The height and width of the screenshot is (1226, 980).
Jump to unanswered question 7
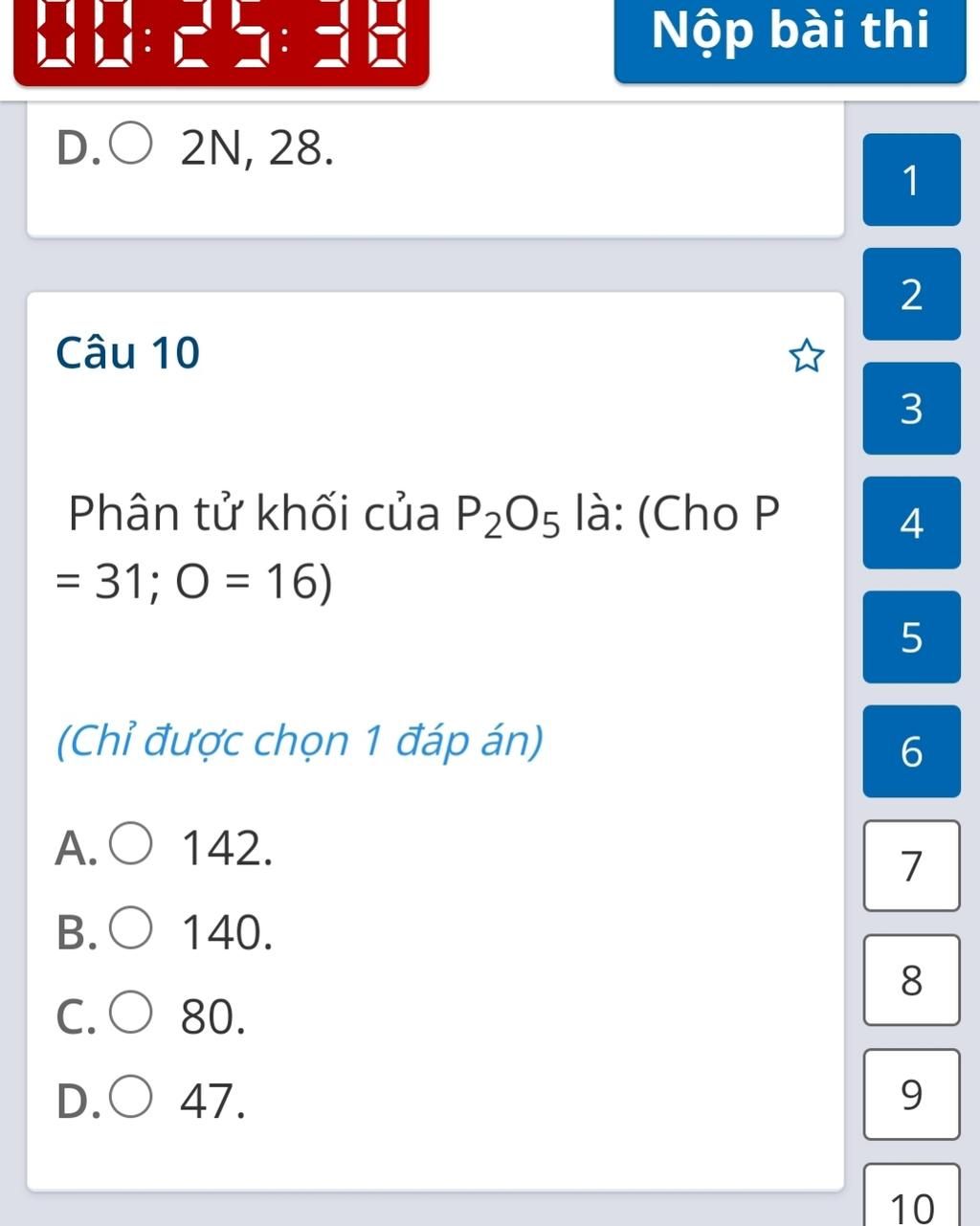(x=911, y=865)
